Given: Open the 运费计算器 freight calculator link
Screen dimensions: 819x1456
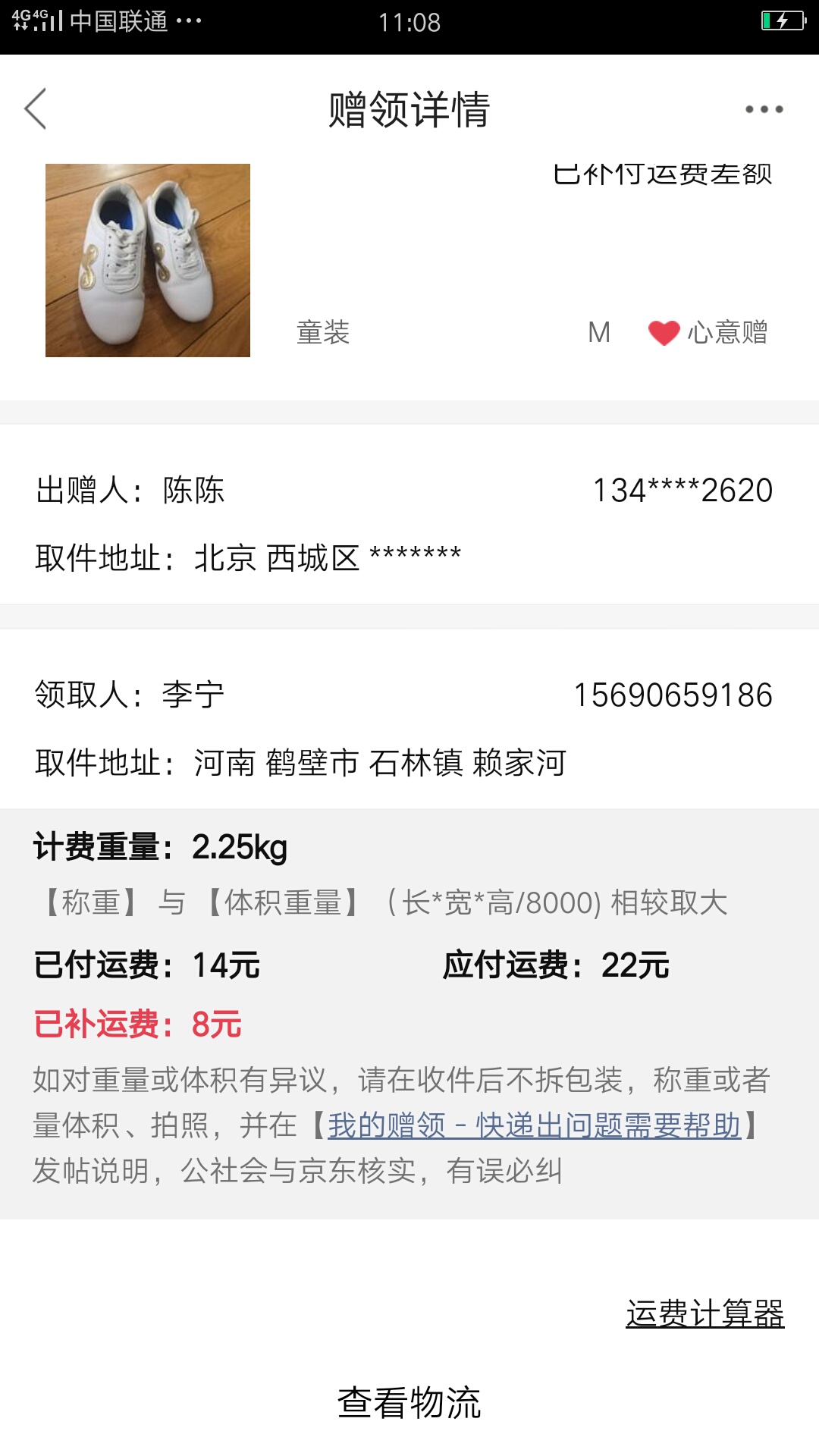Looking at the screenshot, I should point(705,1313).
